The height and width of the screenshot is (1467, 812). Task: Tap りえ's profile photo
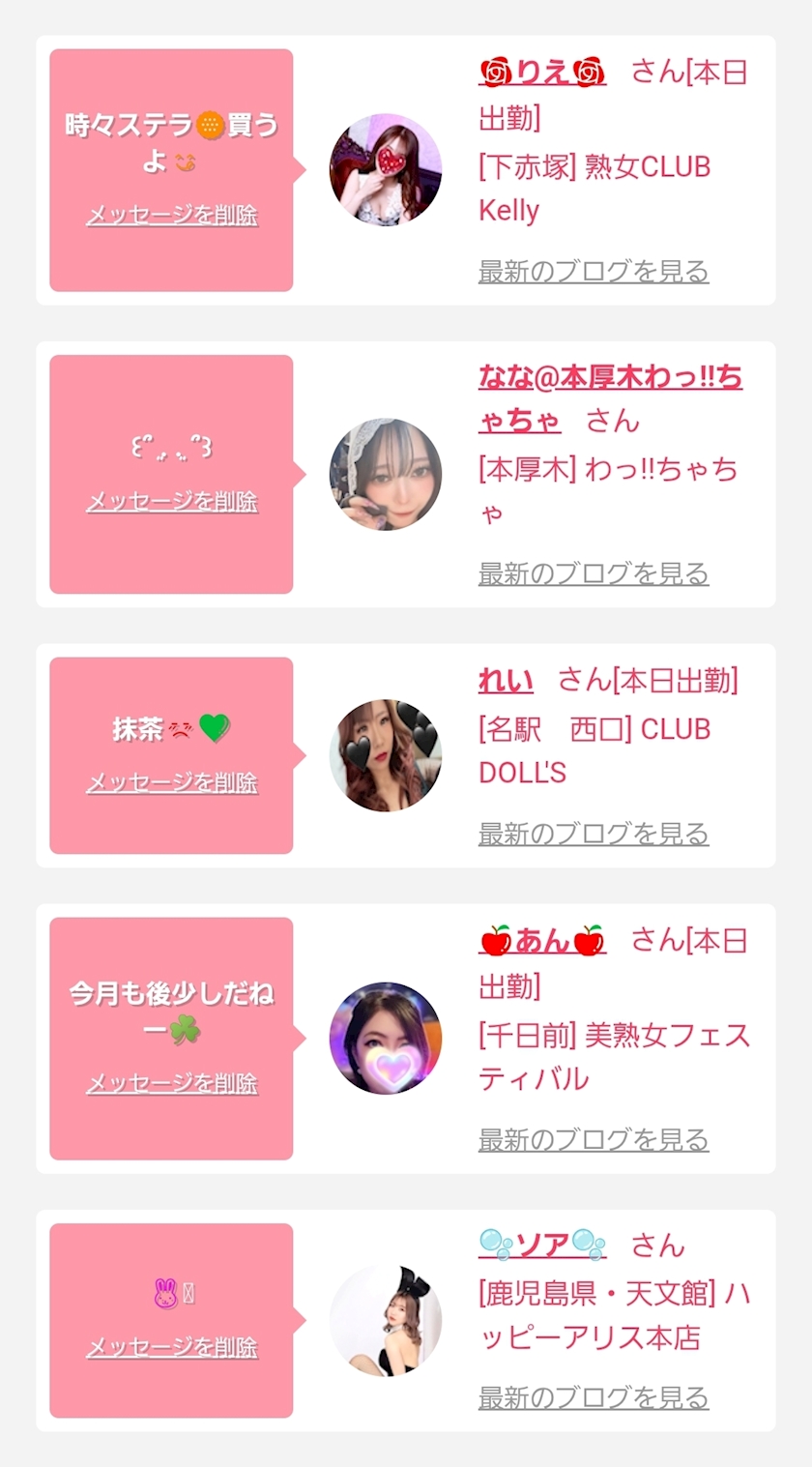tap(386, 170)
